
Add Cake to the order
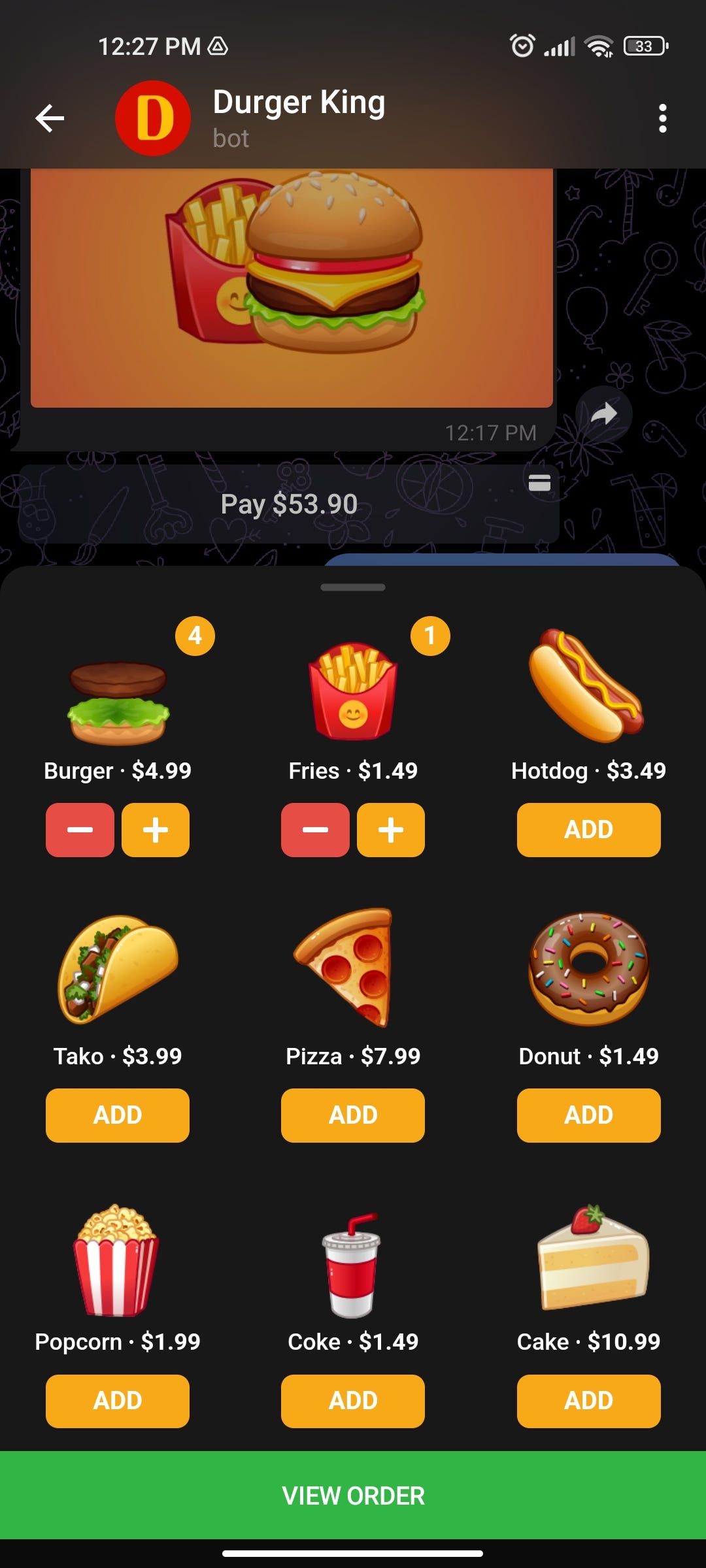(588, 1401)
